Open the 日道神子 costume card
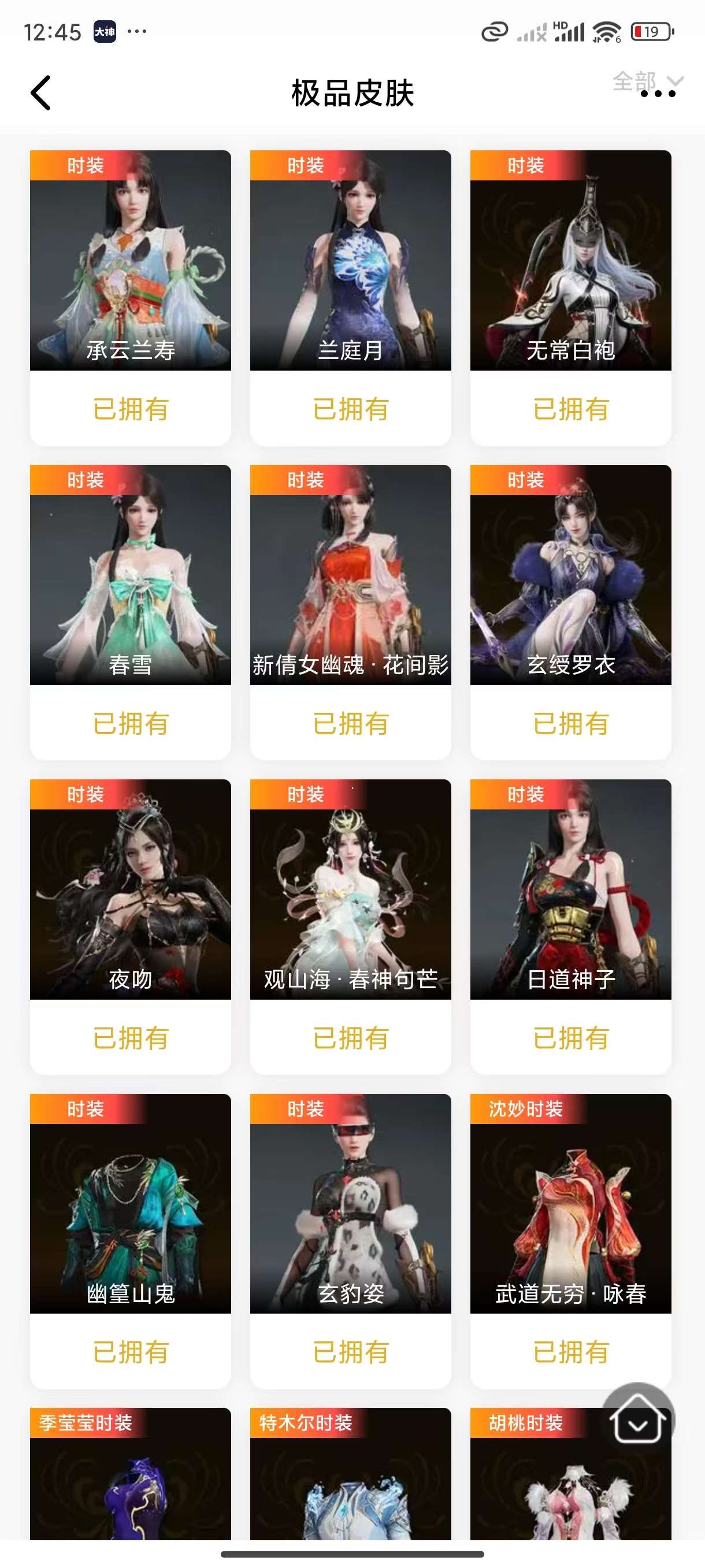The width and height of the screenshot is (705, 1568). pyautogui.click(x=570, y=889)
